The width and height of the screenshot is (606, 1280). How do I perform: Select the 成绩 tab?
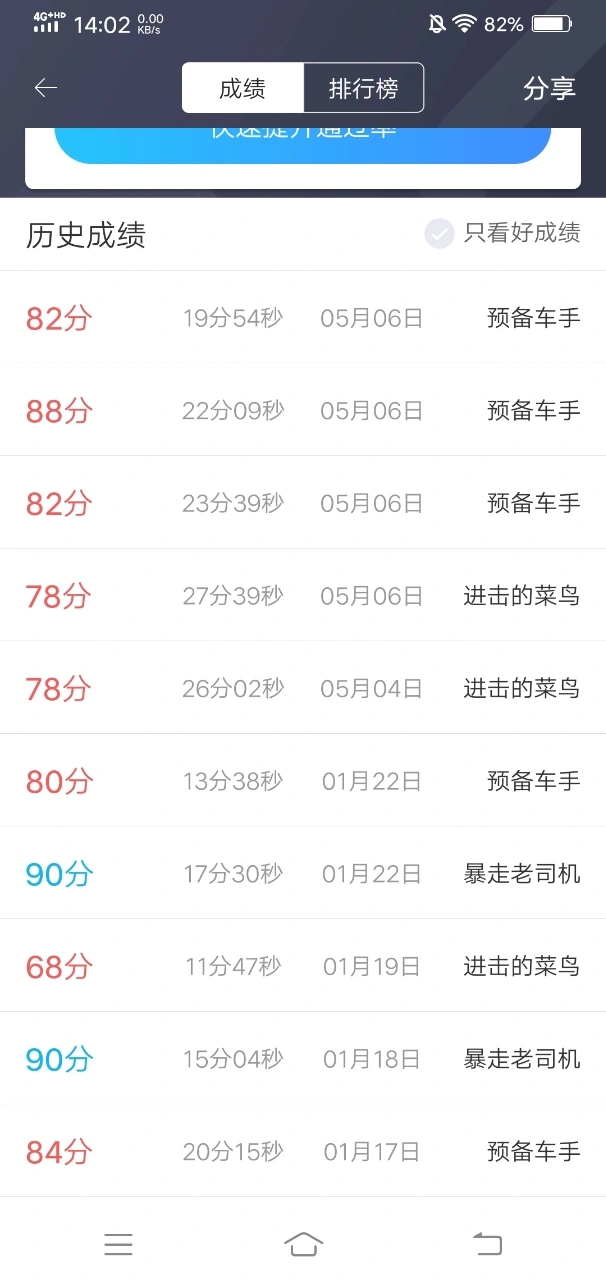pyautogui.click(x=242, y=88)
